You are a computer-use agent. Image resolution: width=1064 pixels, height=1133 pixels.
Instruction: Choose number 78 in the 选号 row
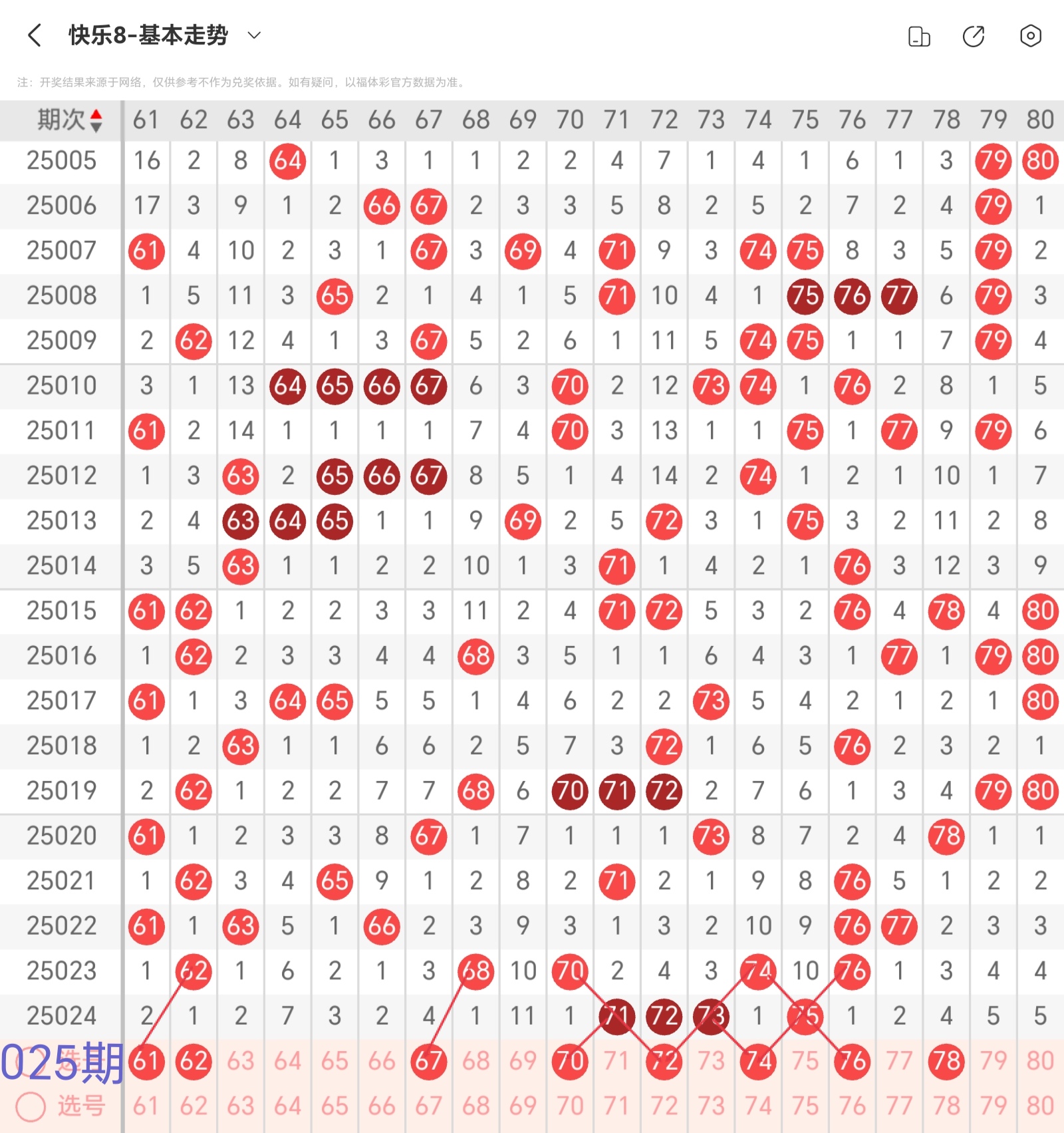[946, 1106]
